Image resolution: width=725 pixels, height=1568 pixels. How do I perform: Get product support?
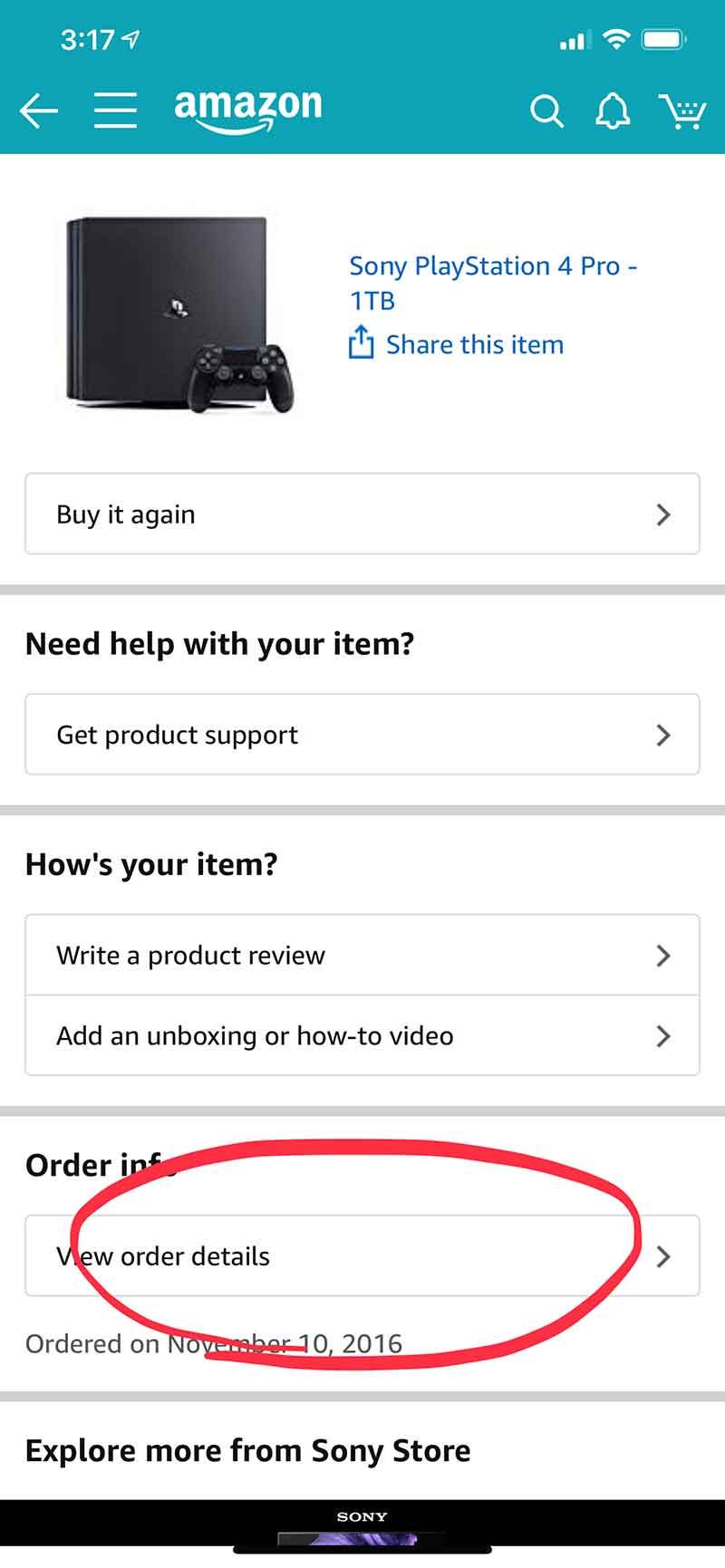(362, 735)
